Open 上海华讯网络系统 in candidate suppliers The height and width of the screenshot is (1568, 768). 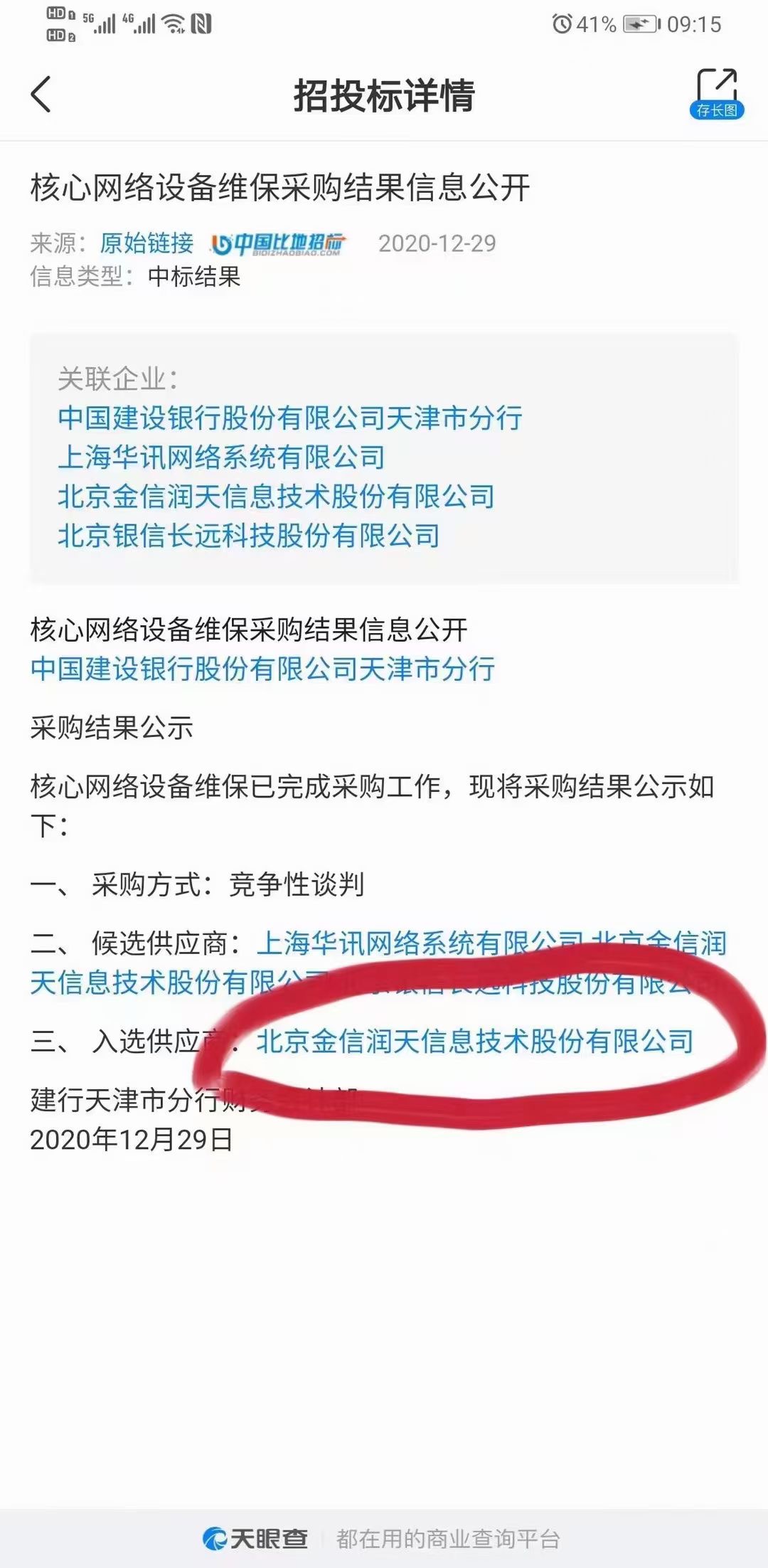(x=398, y=943)
